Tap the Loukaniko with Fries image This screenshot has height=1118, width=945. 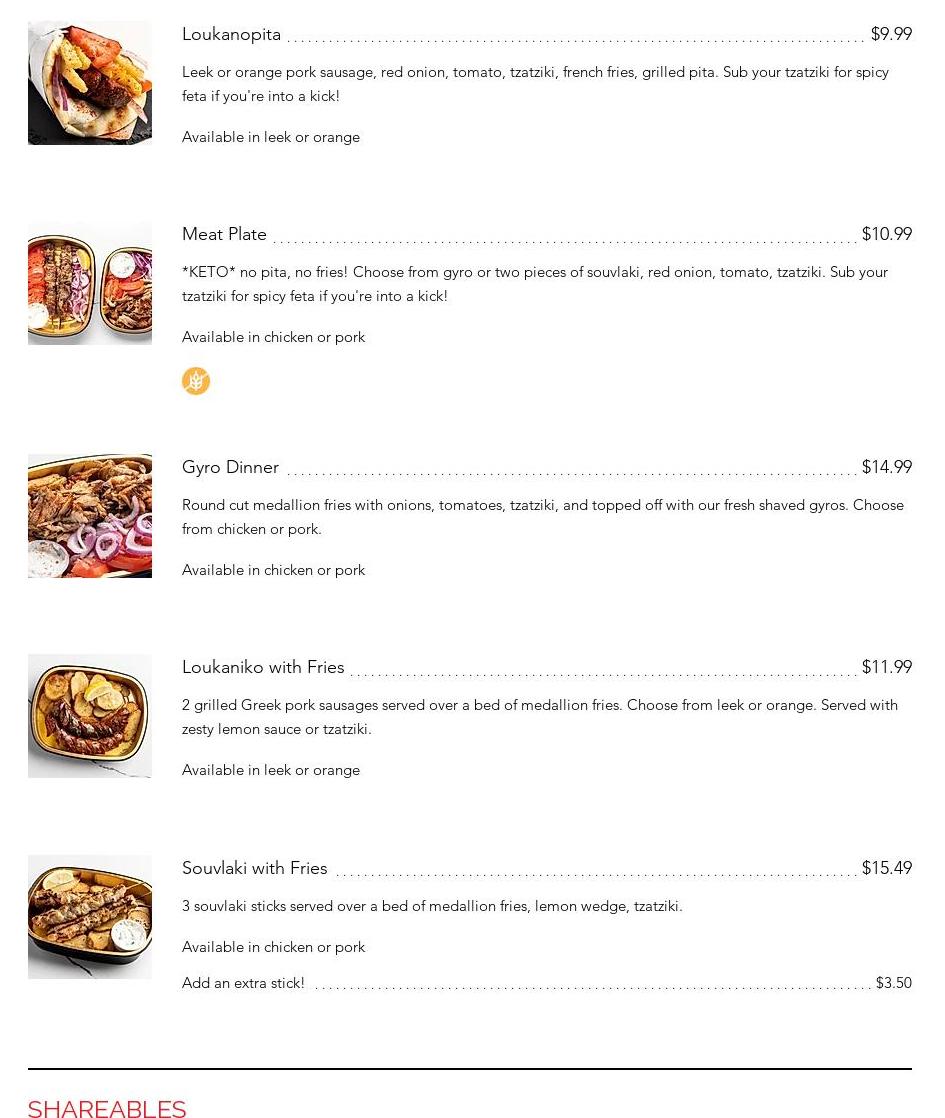point(90,716)
